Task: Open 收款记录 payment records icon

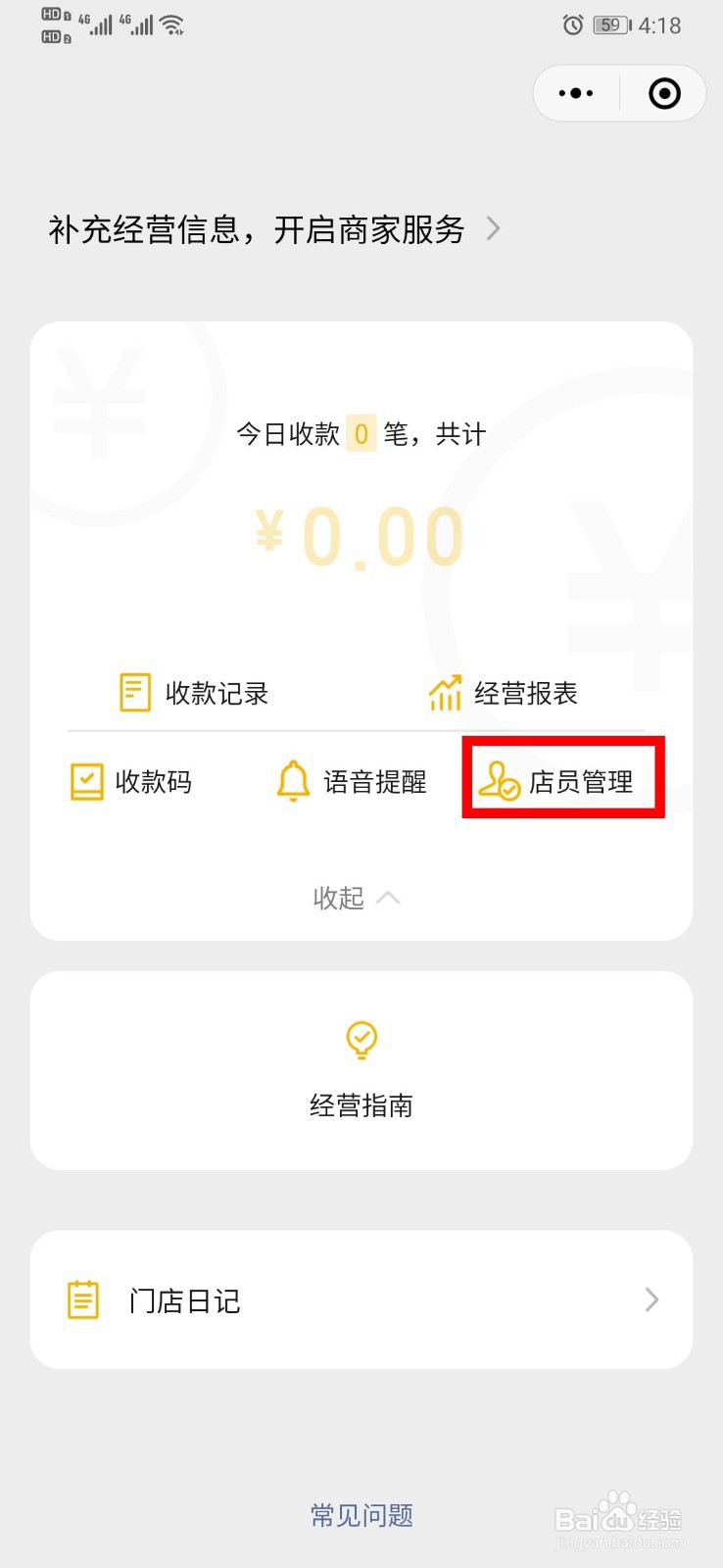Action: coord(134,691)
